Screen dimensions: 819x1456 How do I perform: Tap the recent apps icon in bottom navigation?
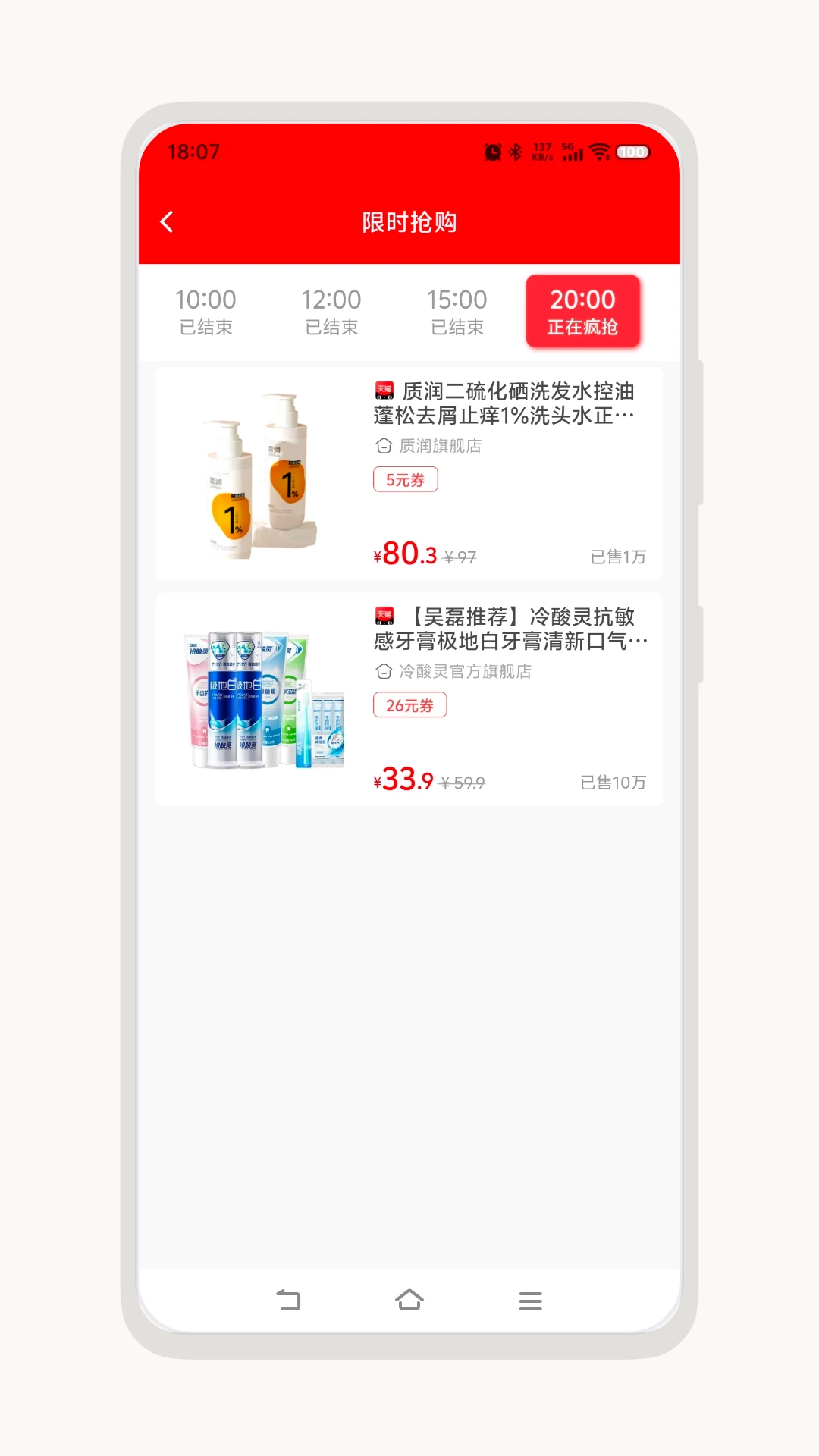tap(531, 1299)
